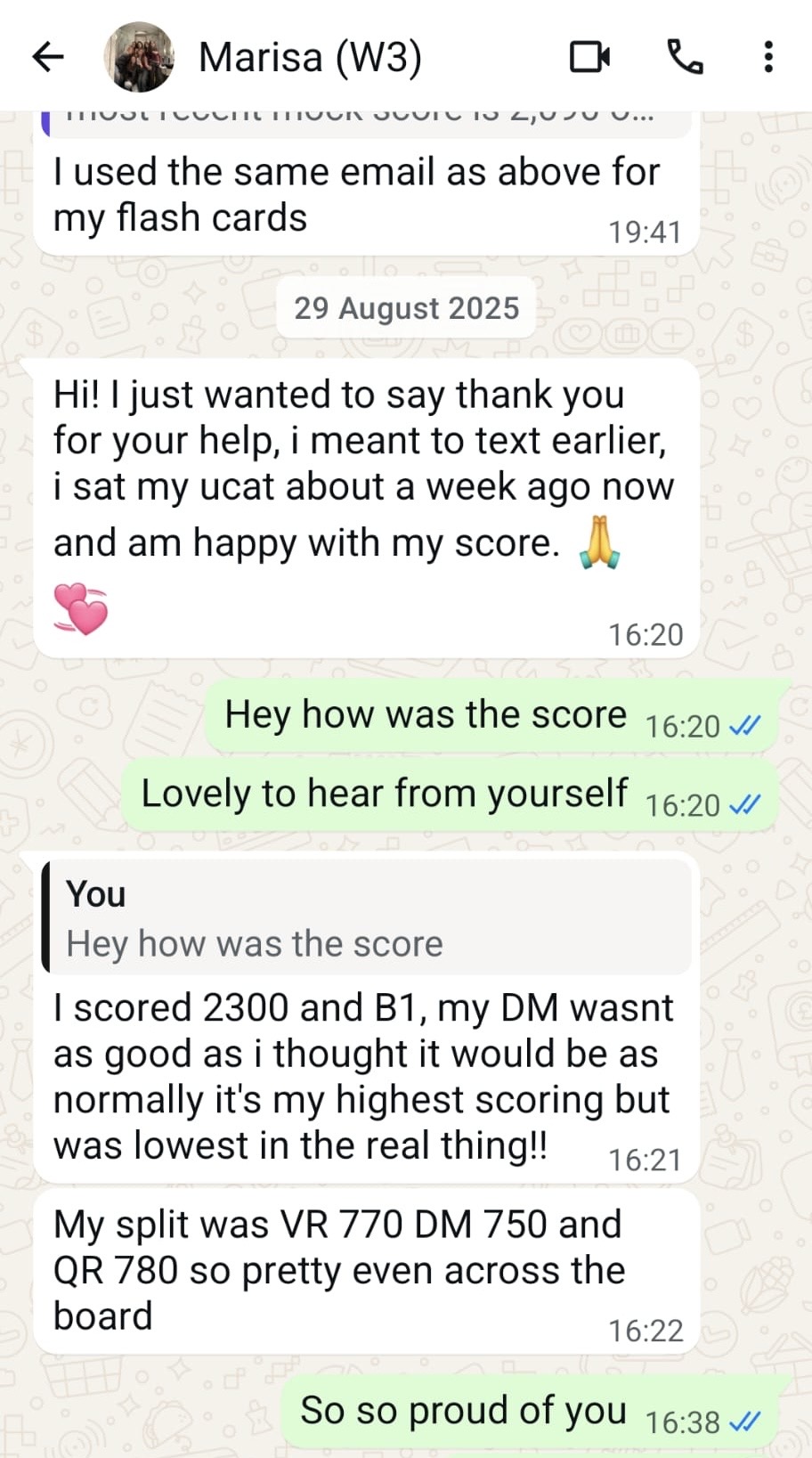Open Marisa (W3) contact info
Viewport: 812px width, 1458px height.
point(310,58)
